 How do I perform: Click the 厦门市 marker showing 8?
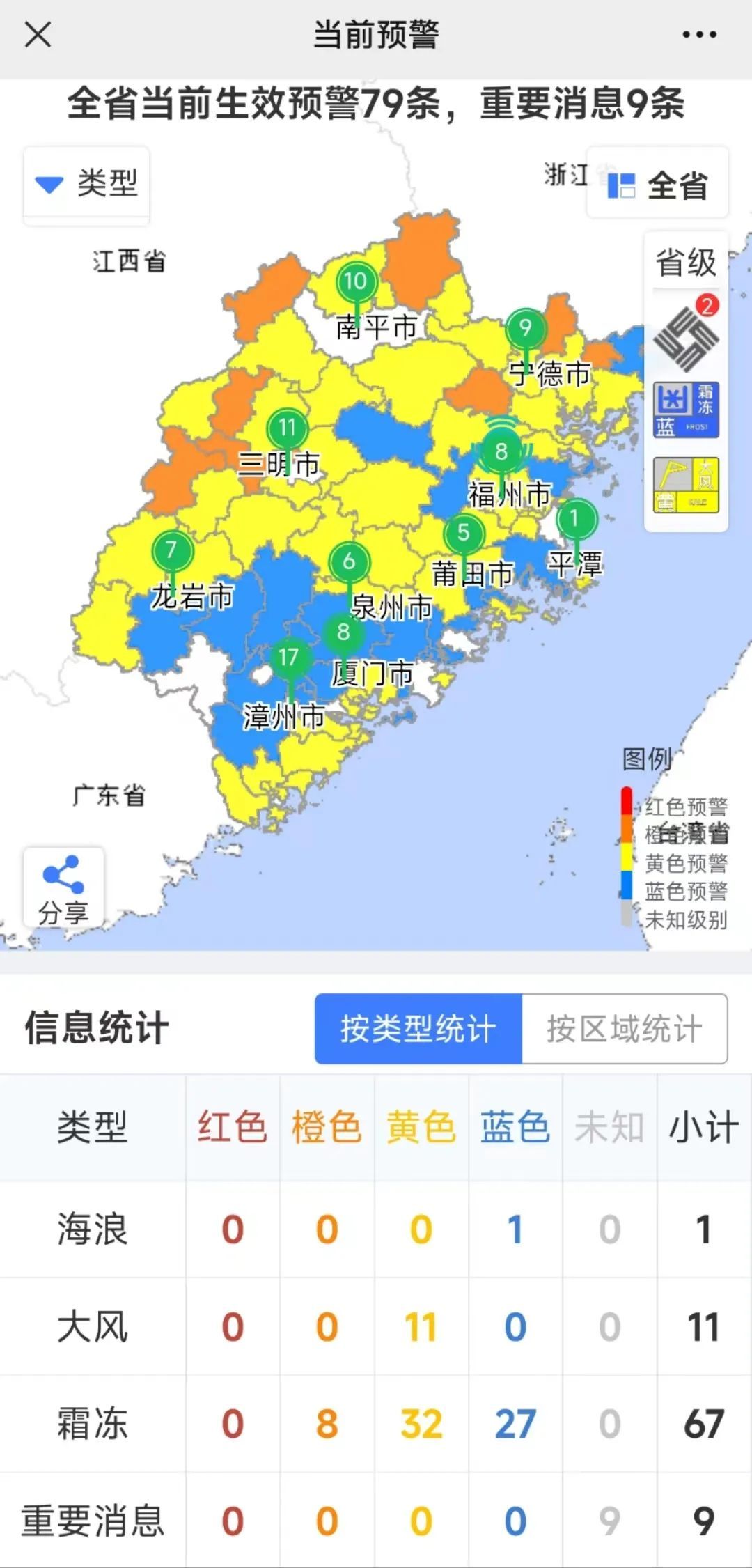pos(343,633)
